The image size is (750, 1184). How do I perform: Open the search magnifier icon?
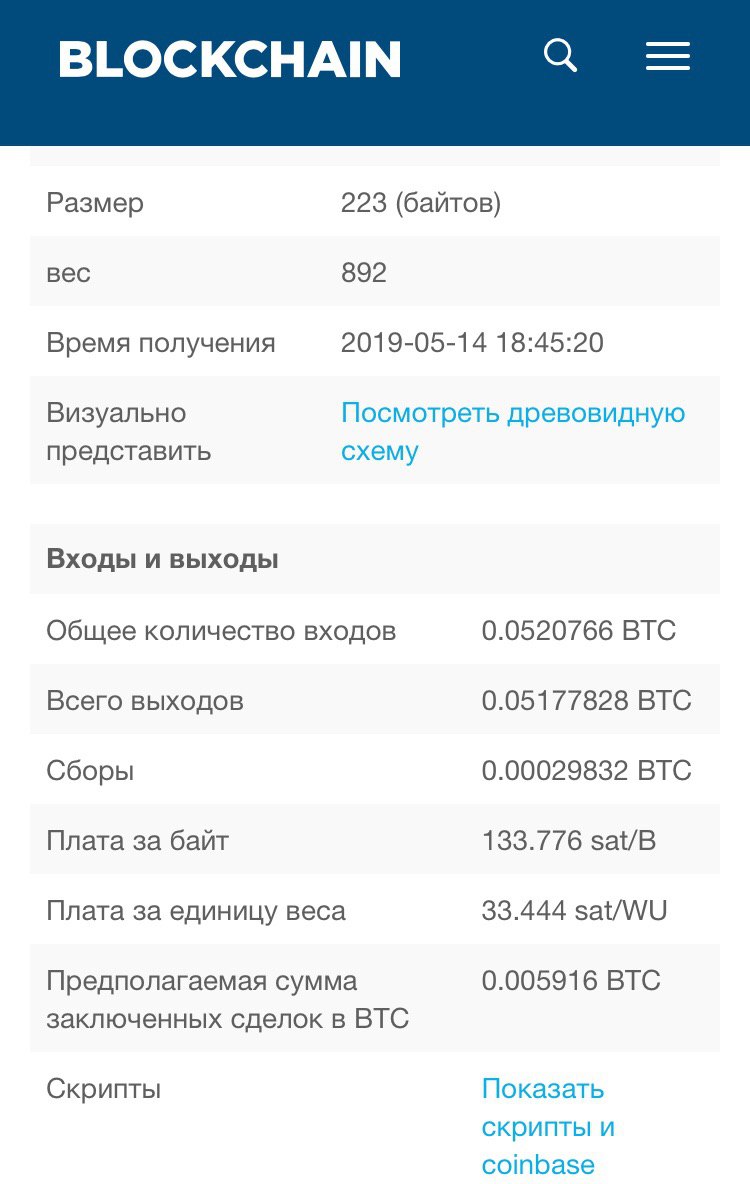coord(561,56)
